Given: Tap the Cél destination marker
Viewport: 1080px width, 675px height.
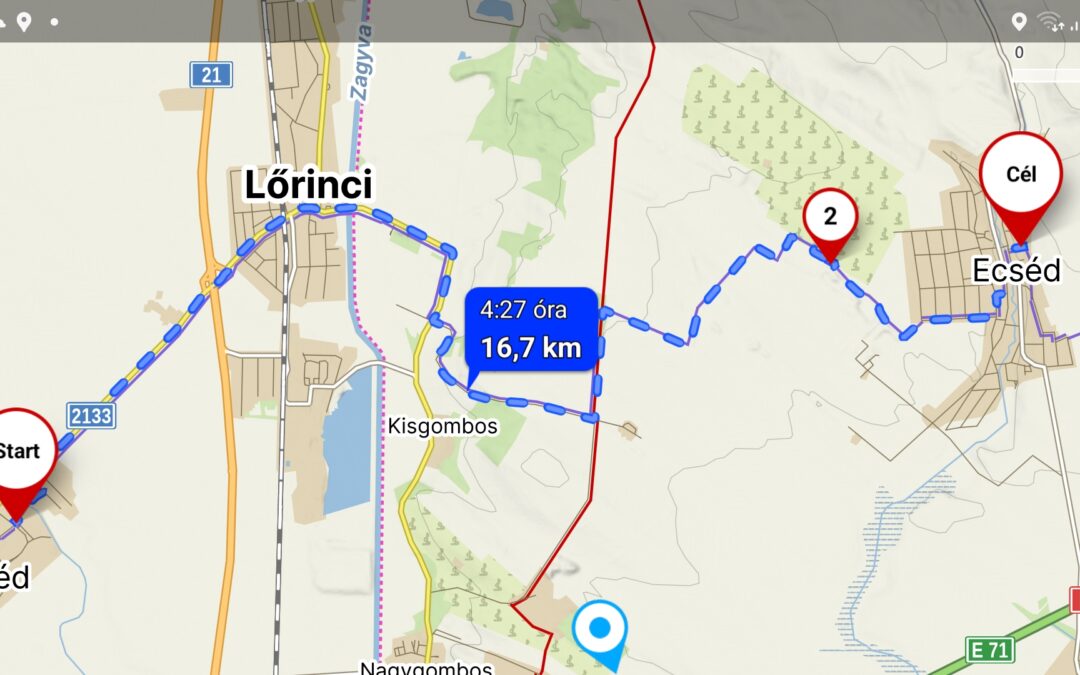Looking at the screenshot, I should [1020, 177].
